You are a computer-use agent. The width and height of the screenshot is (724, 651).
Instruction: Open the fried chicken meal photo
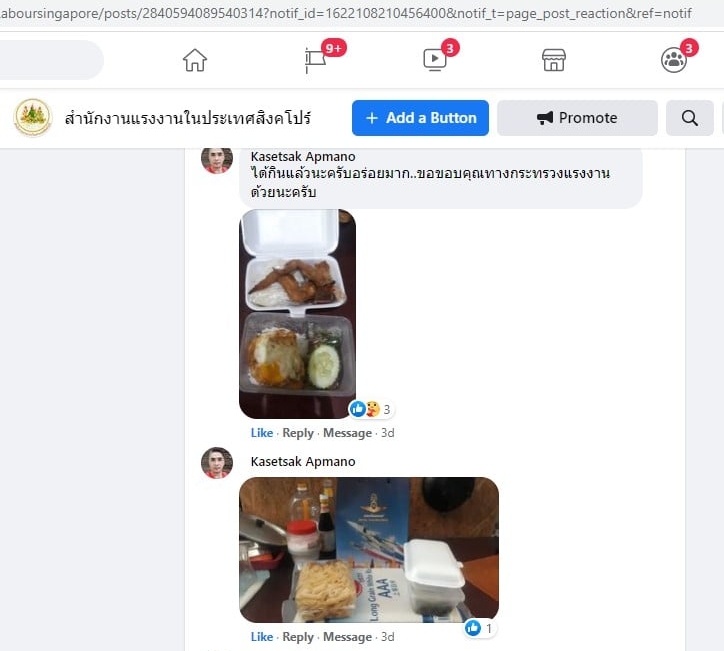297,313
